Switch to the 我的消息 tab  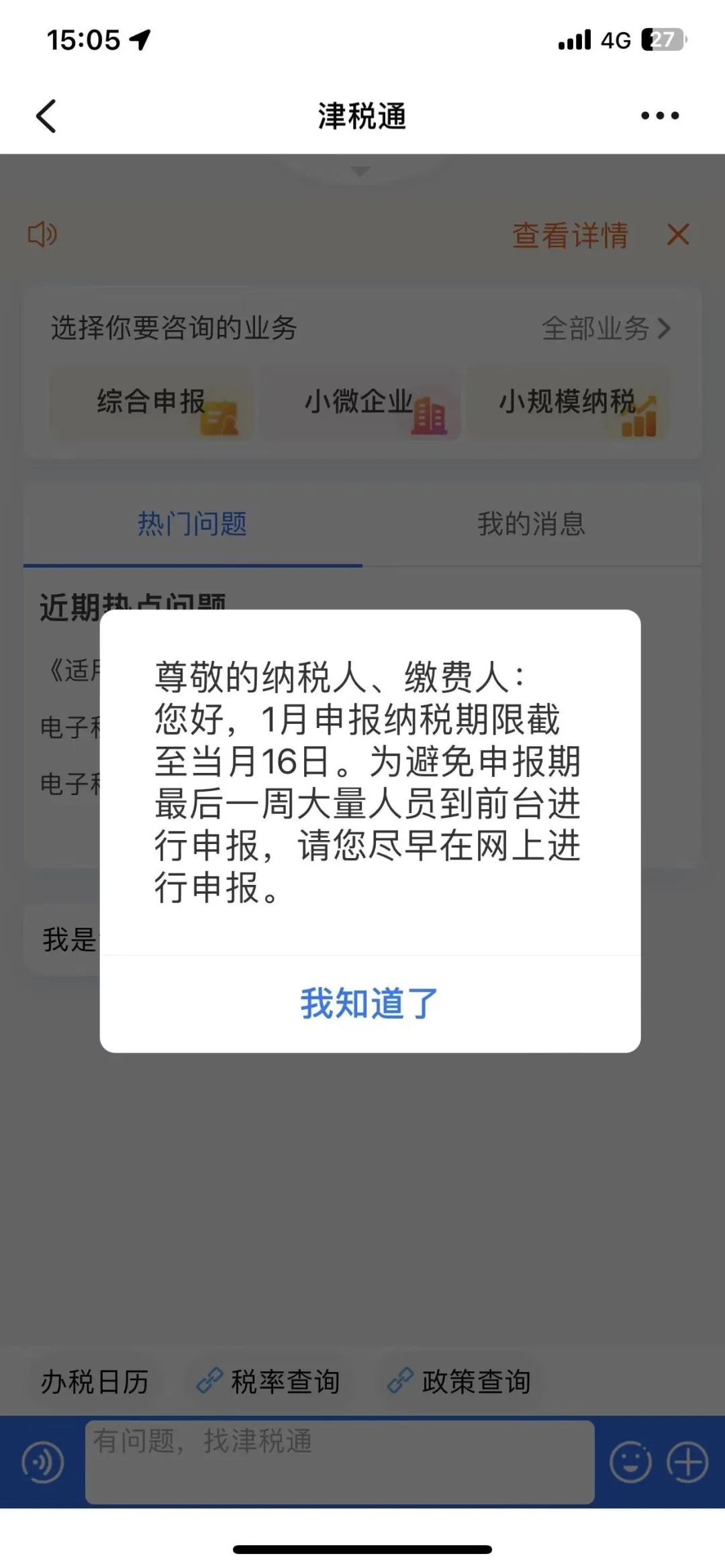pos(531,524)
